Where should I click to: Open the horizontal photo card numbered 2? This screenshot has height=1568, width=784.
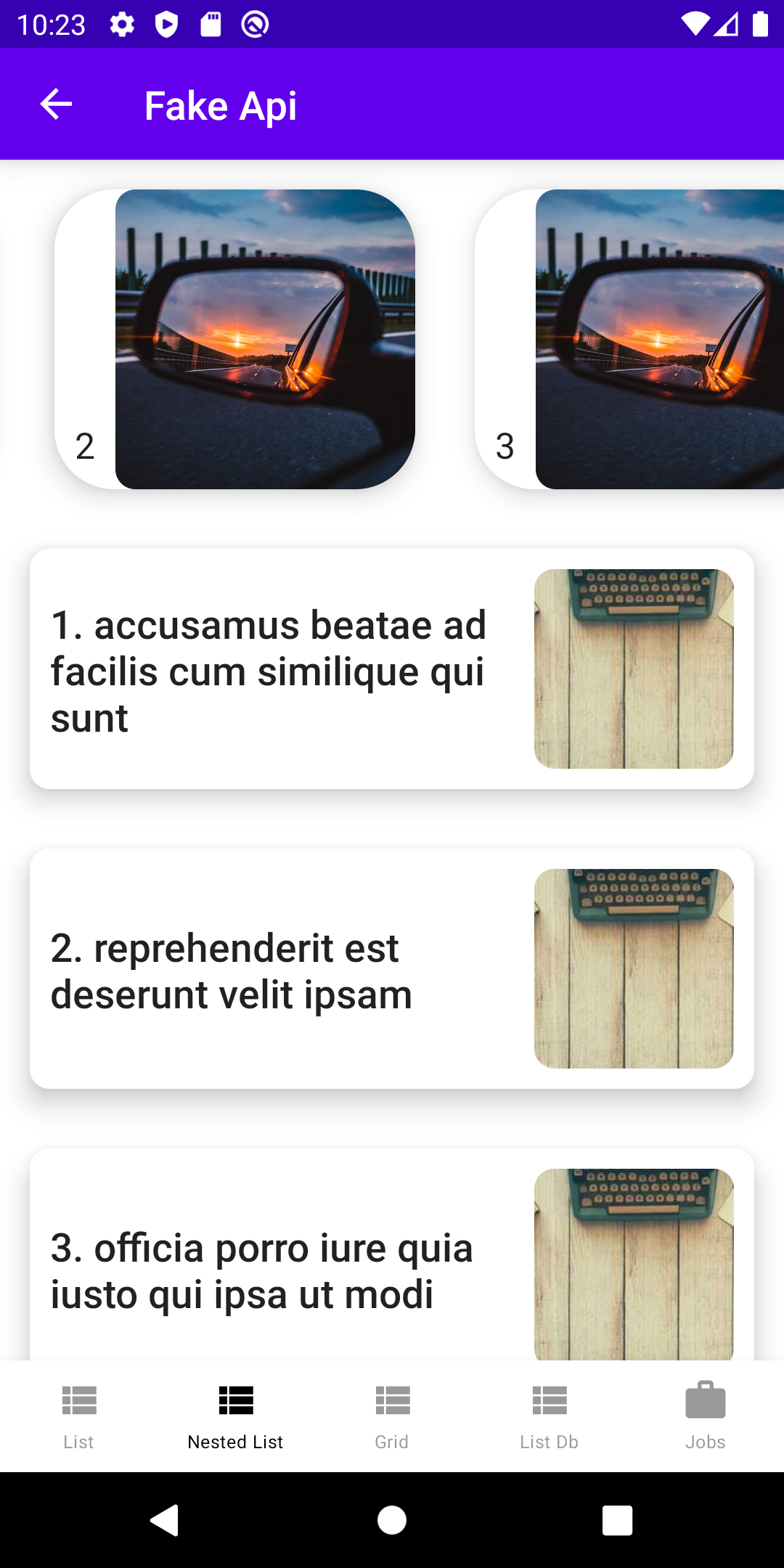coord(235,339)
